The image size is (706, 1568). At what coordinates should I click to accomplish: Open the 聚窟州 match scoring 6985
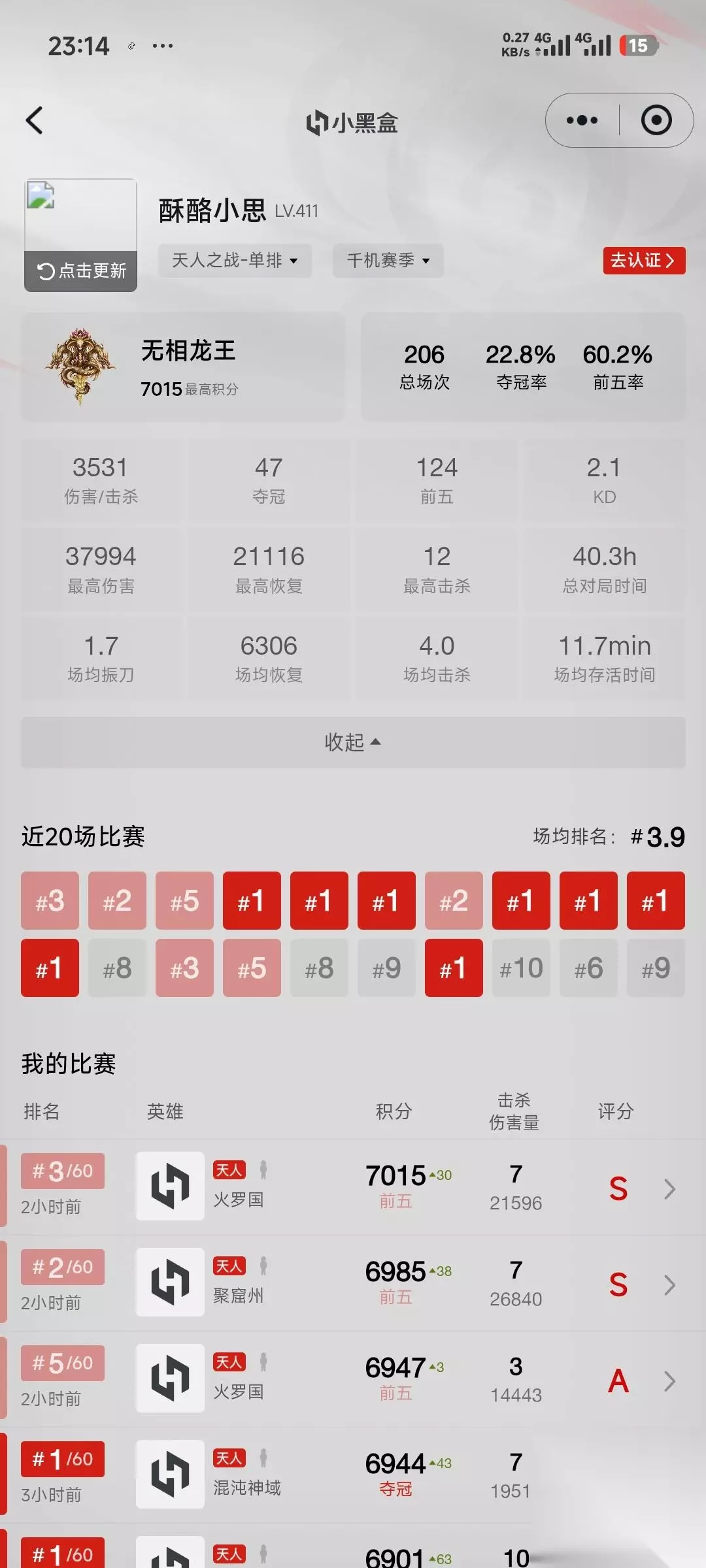pos(353,1284)
